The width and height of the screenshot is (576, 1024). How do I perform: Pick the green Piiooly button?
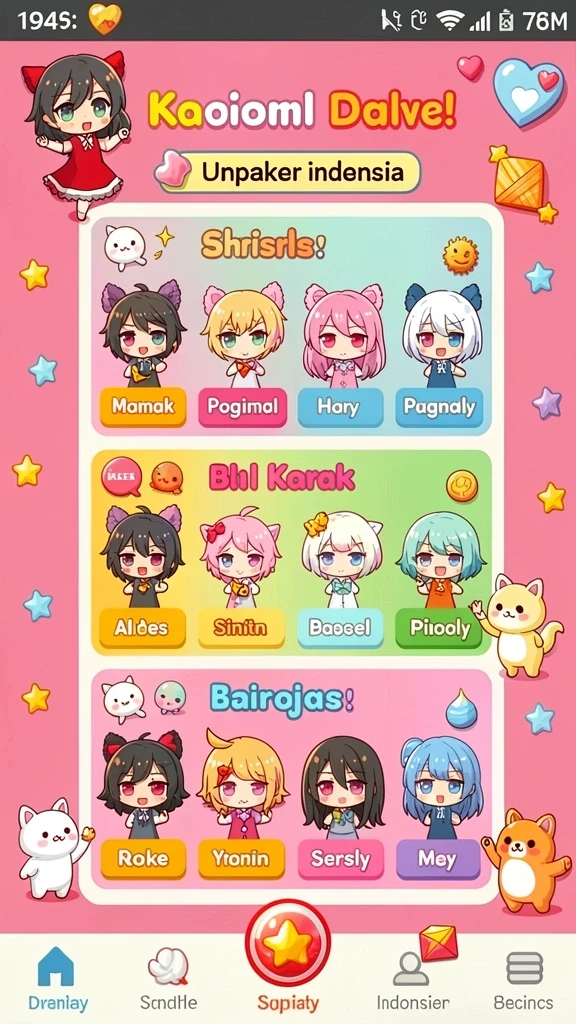pos(439,628)
